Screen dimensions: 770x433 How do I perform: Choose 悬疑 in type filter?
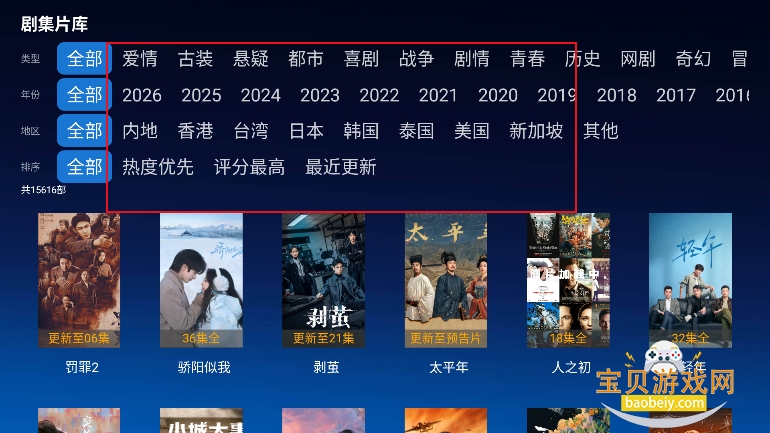click(x=251, y=59)
